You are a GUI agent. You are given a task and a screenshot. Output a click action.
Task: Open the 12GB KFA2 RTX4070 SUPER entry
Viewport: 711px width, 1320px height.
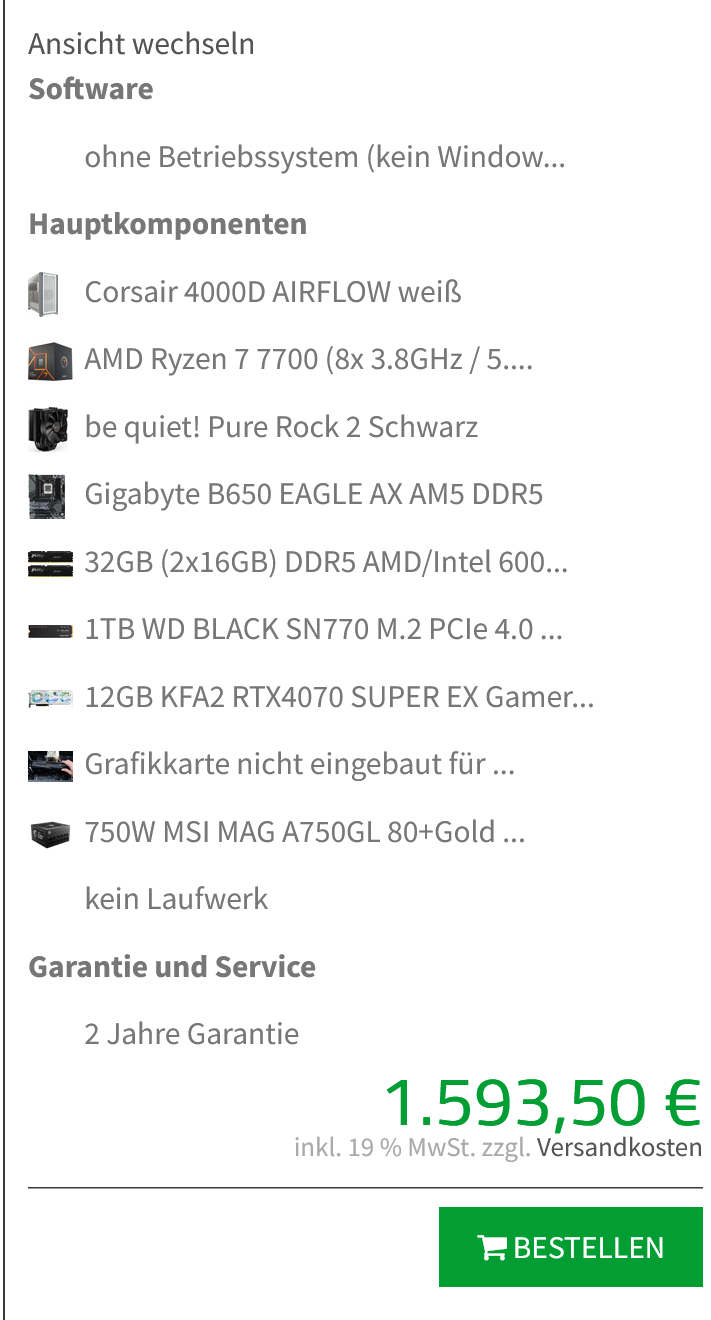pos(339,697)
